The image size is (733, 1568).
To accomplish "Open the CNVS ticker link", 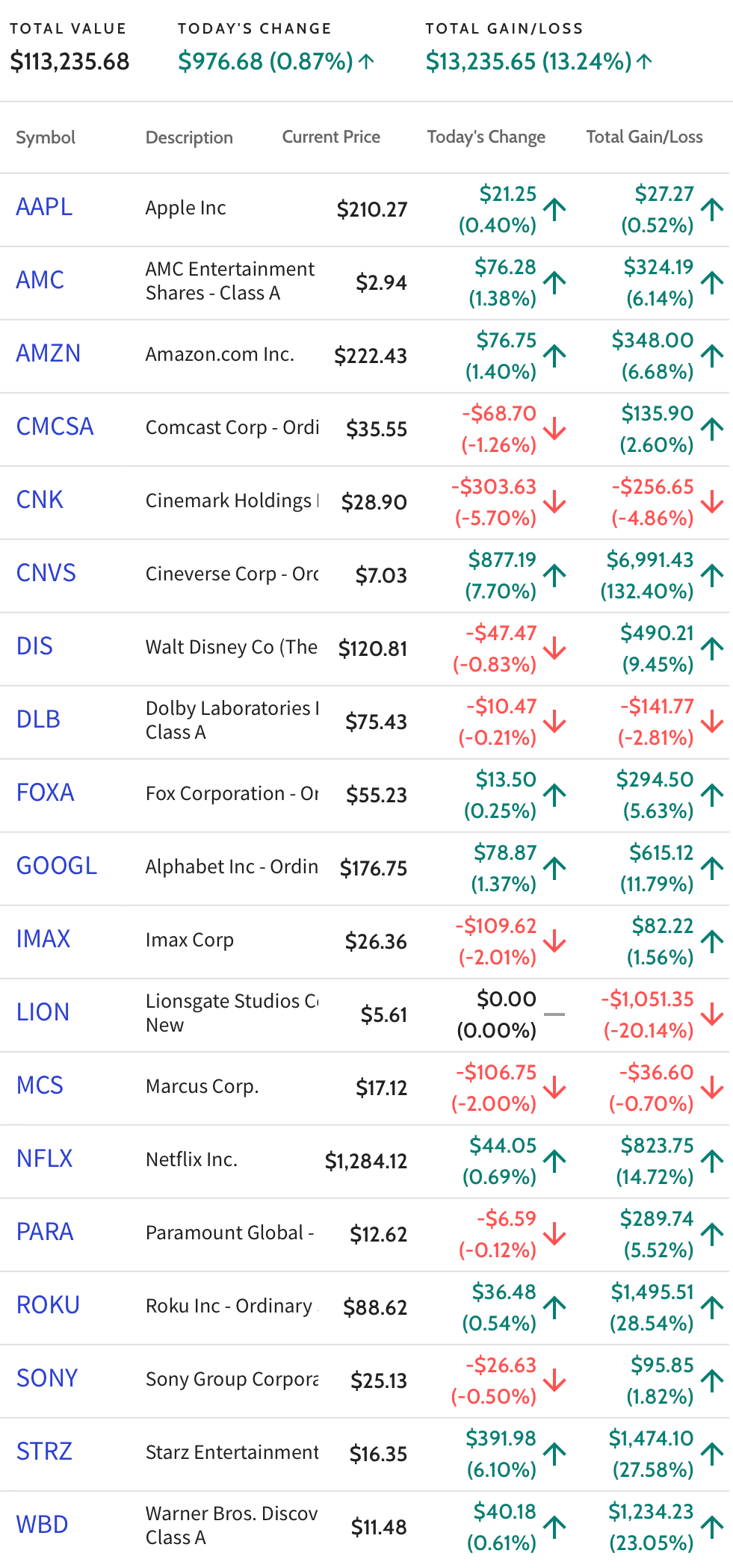I will (x=46, y=573).
